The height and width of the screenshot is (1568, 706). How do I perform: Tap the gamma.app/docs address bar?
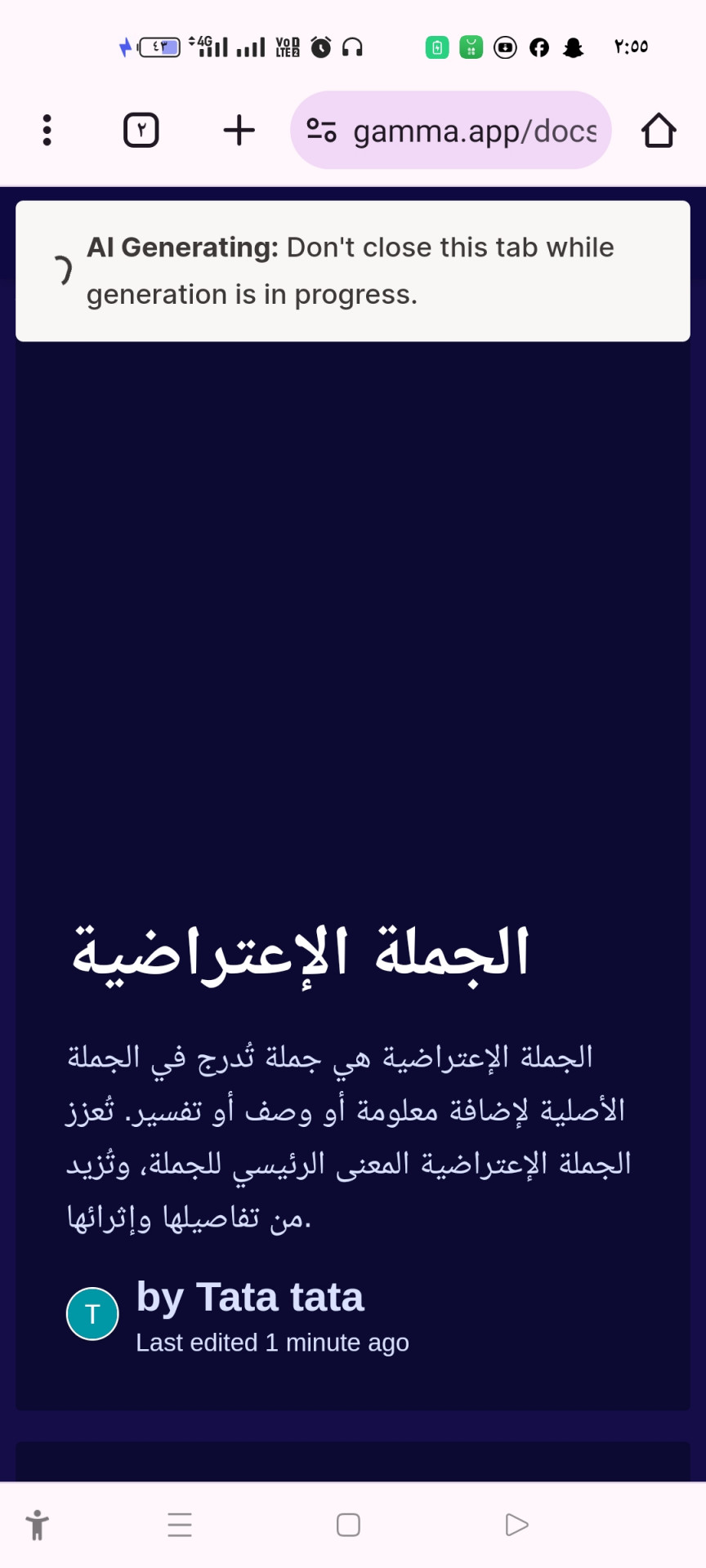coord(451,131)
